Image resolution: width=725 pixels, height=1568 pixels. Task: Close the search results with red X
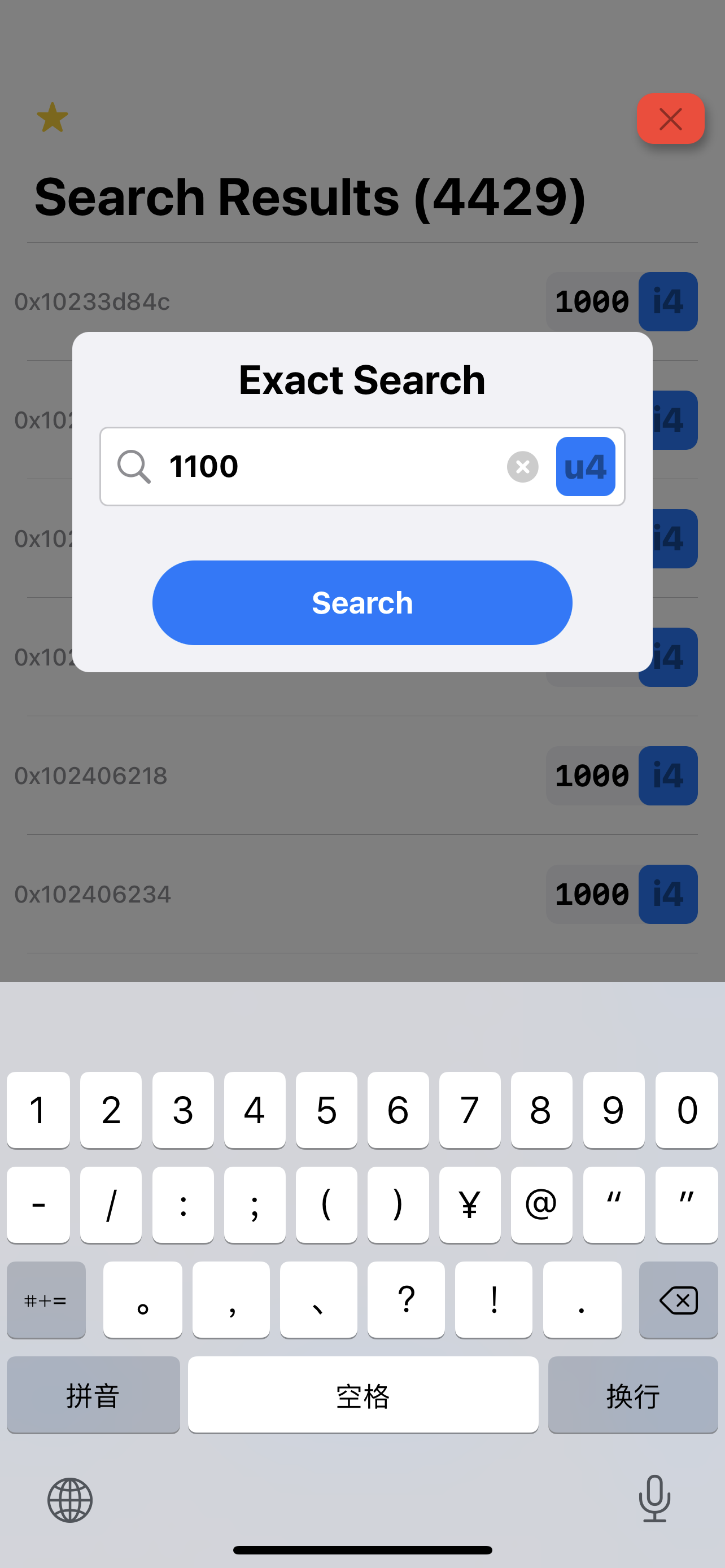[670, 119]
